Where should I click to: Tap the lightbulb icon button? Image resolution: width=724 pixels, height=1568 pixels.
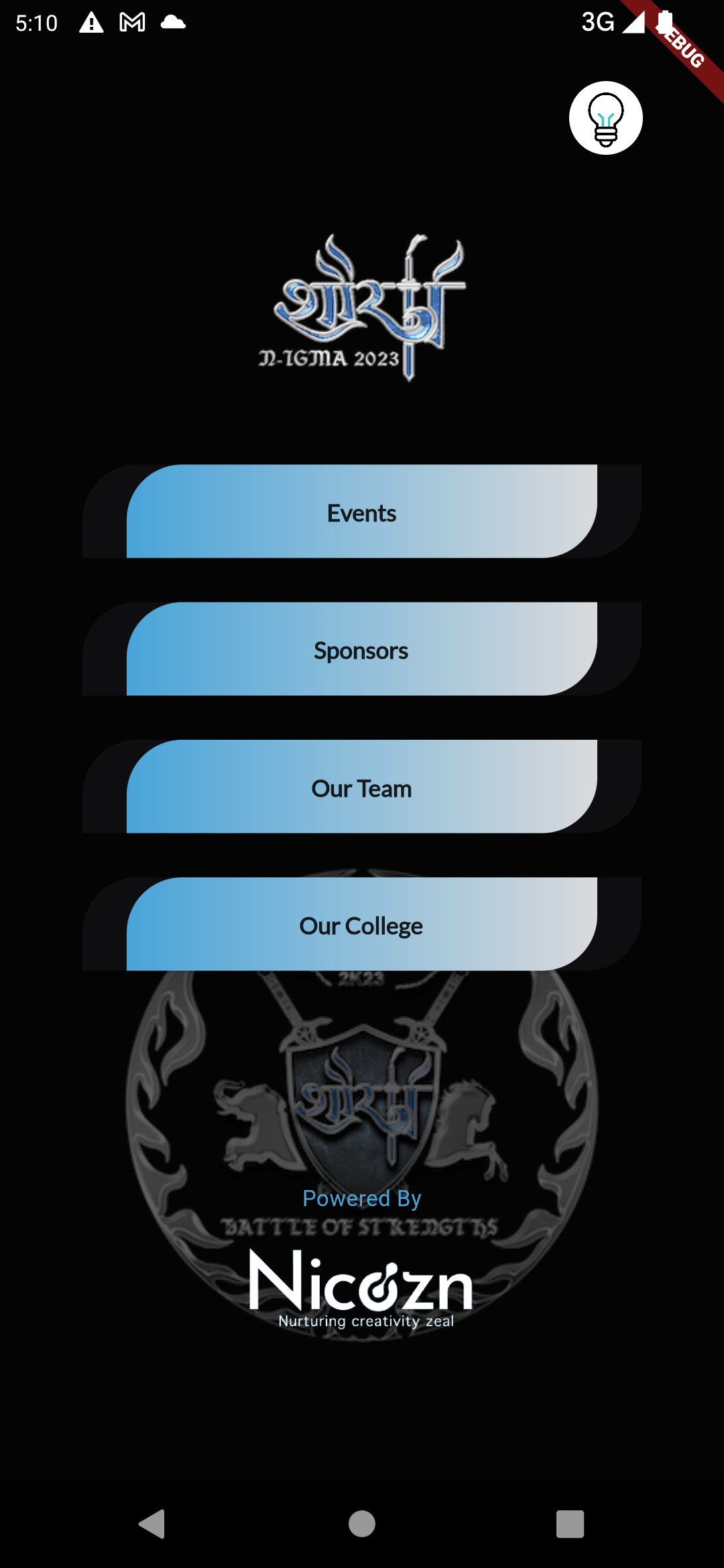[x=605, y=118]
